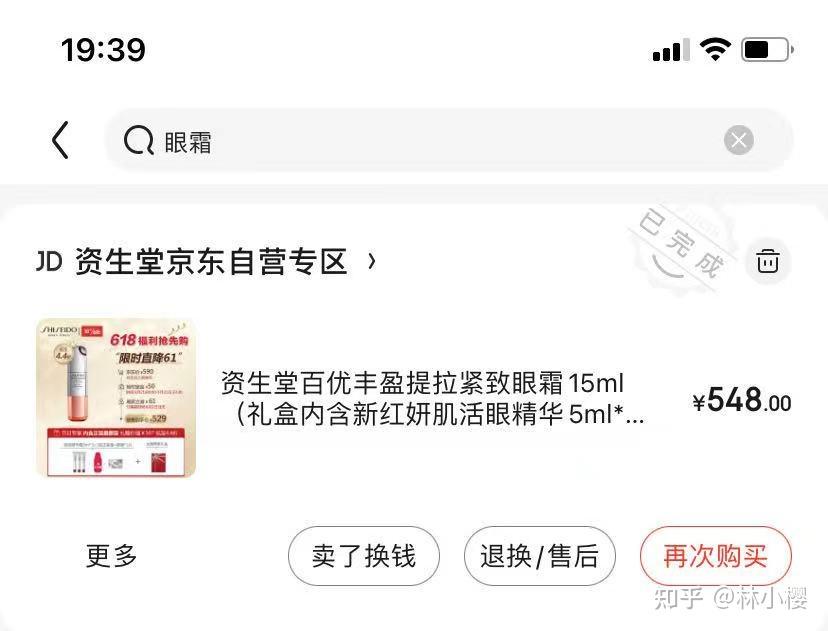
Task: Buy again with 再次购买
Action: [715, 556]
